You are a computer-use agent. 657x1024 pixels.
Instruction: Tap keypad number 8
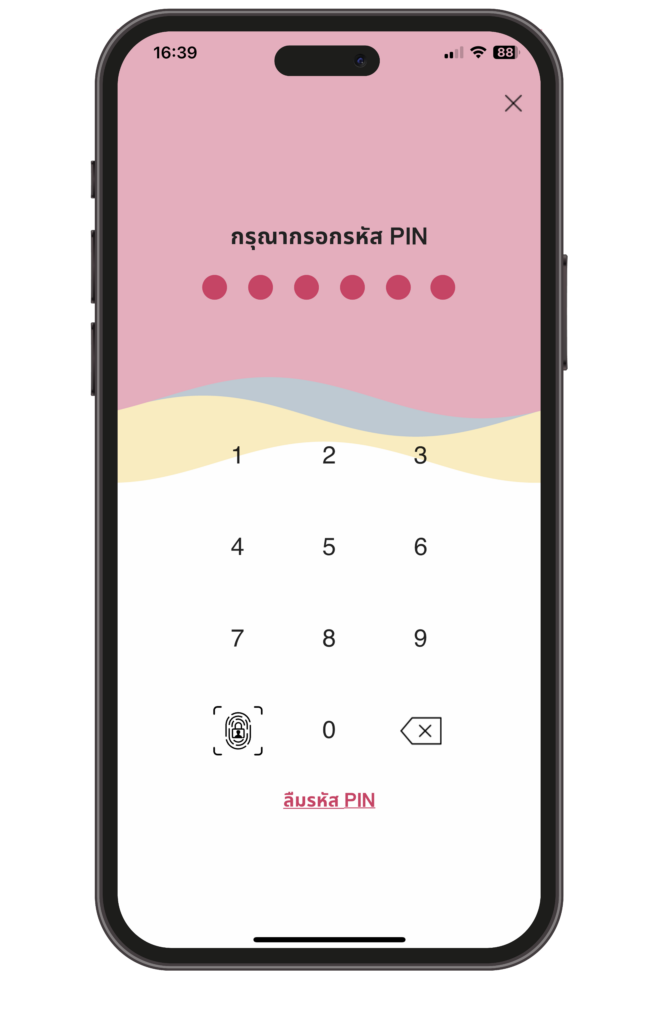pyautogui.click(x=329, y=639)
